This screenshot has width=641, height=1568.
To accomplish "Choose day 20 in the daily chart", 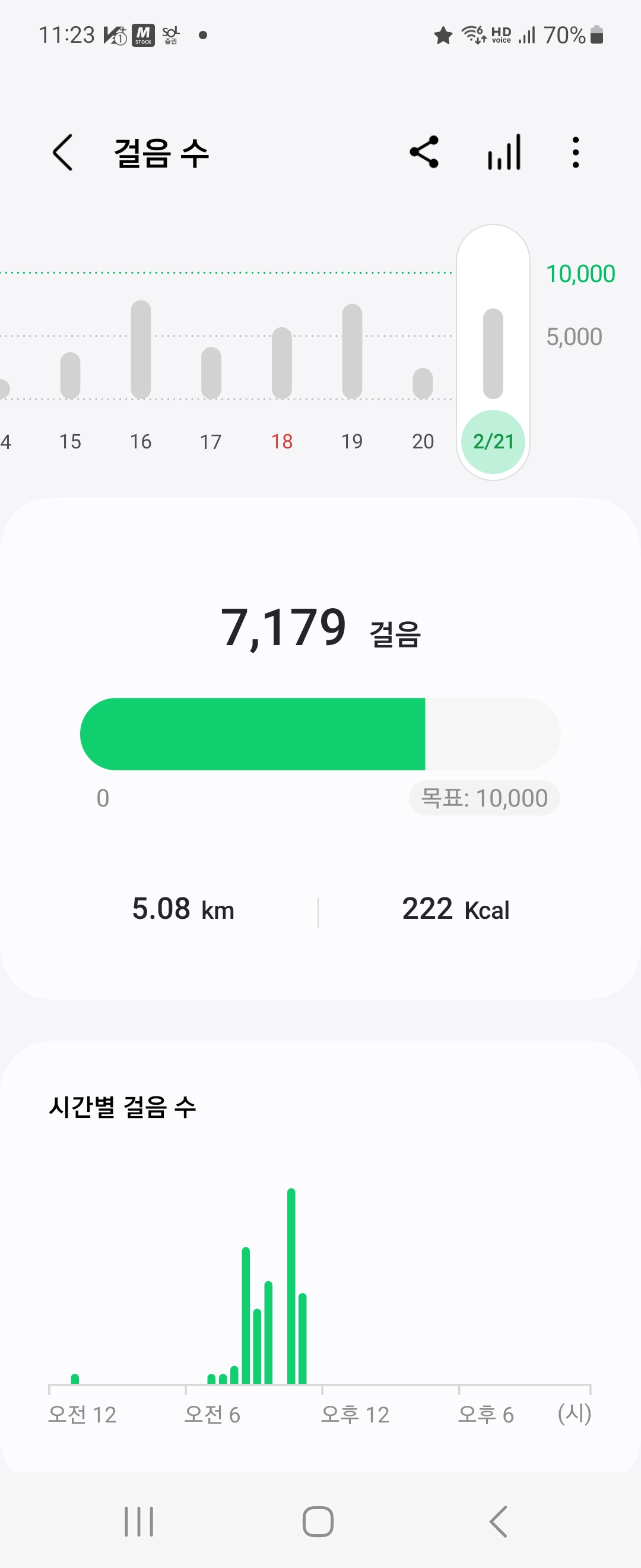I will [423, 396].
